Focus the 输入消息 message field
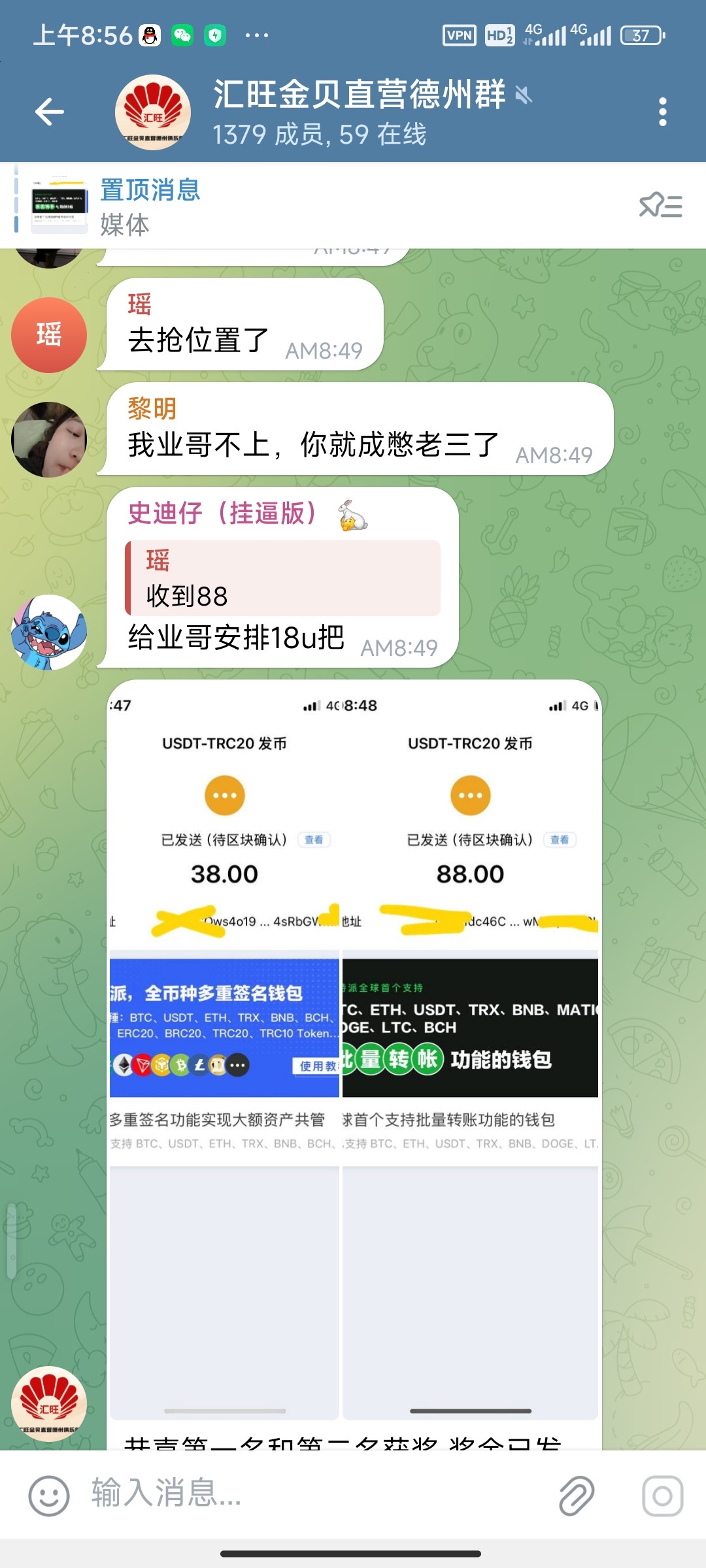Viewport: 706px width, 1568px height. coord(314,1494)
